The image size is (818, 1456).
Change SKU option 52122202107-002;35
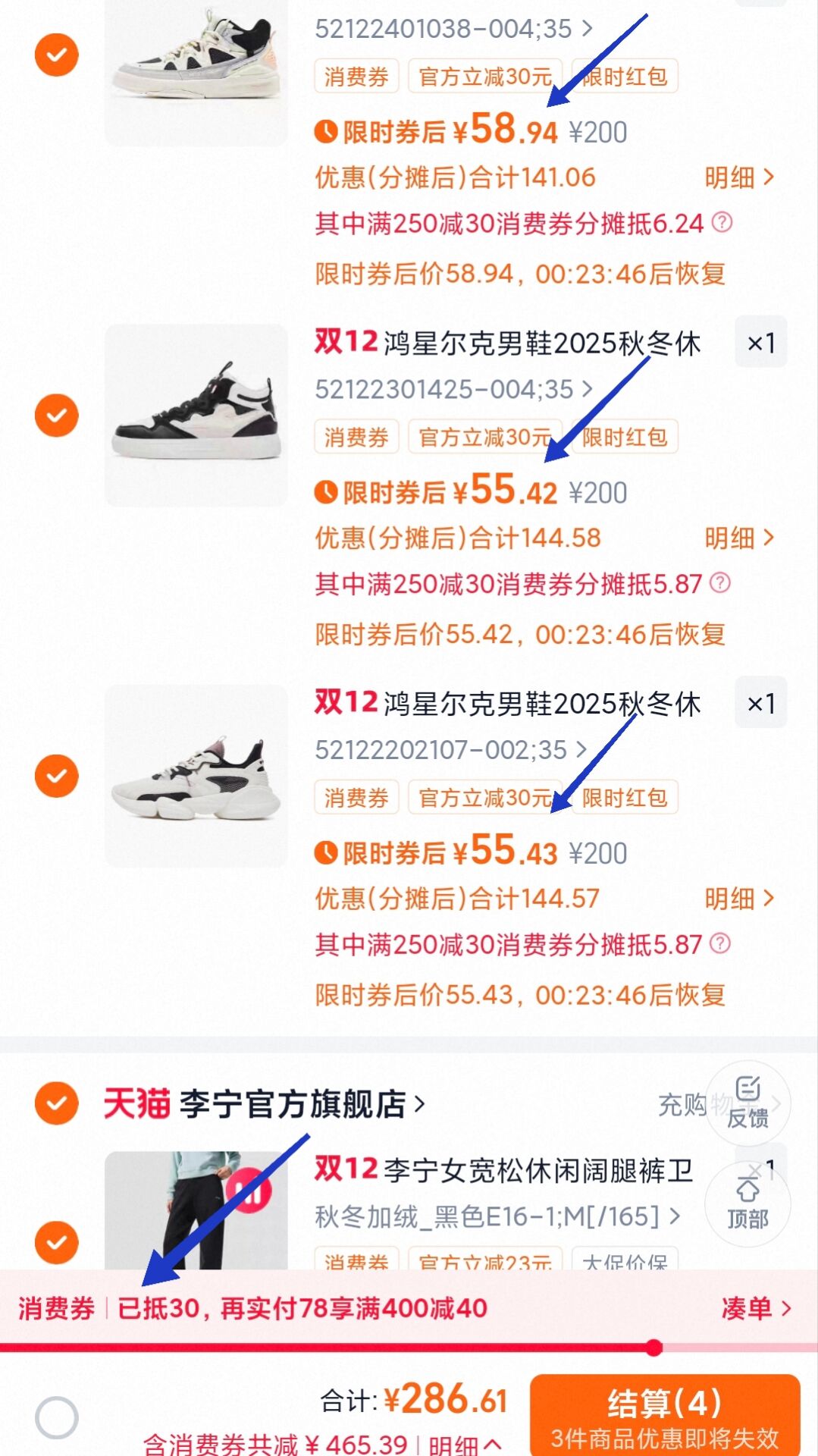coord(451,750)
